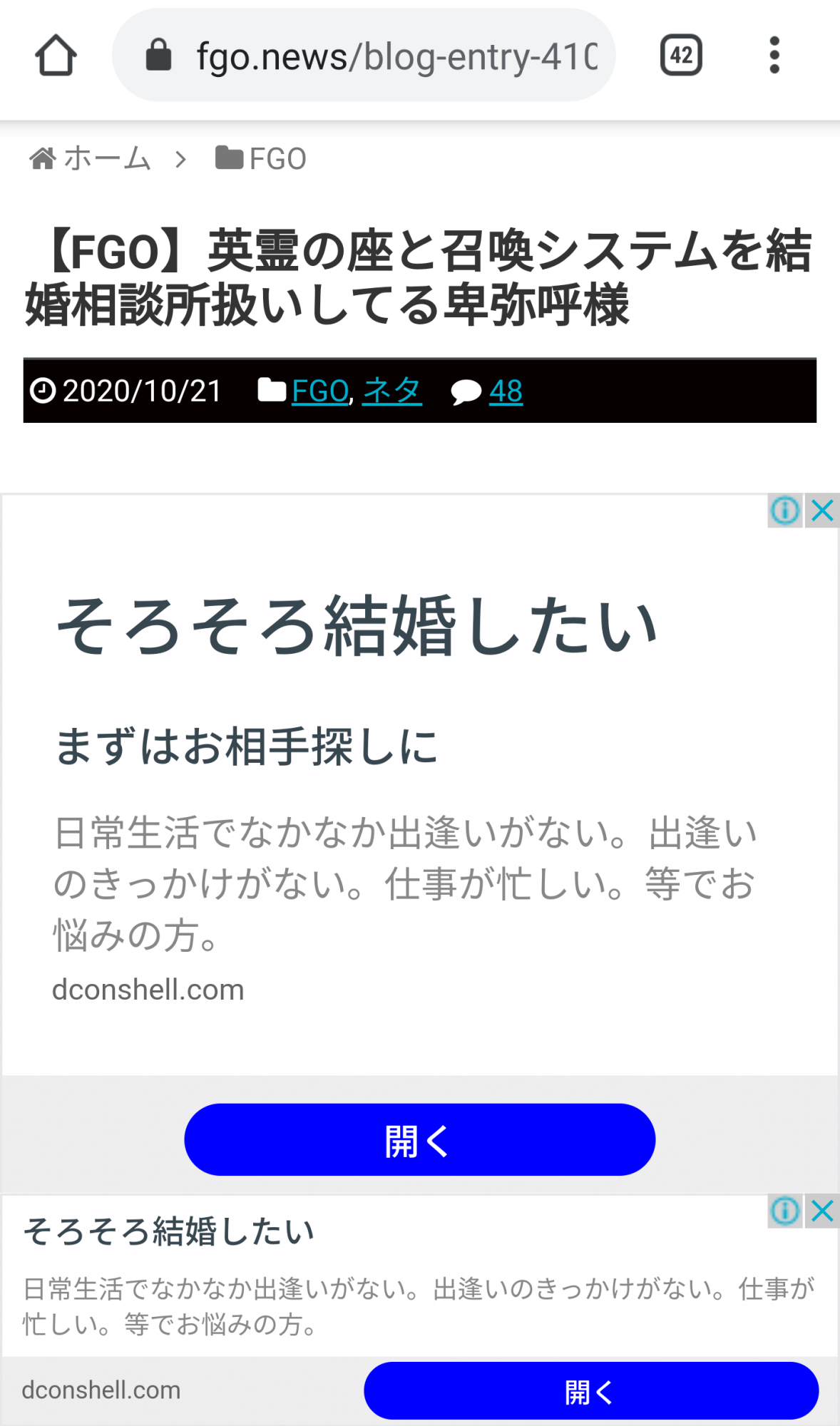View the 48 comments

coord(505,391)
